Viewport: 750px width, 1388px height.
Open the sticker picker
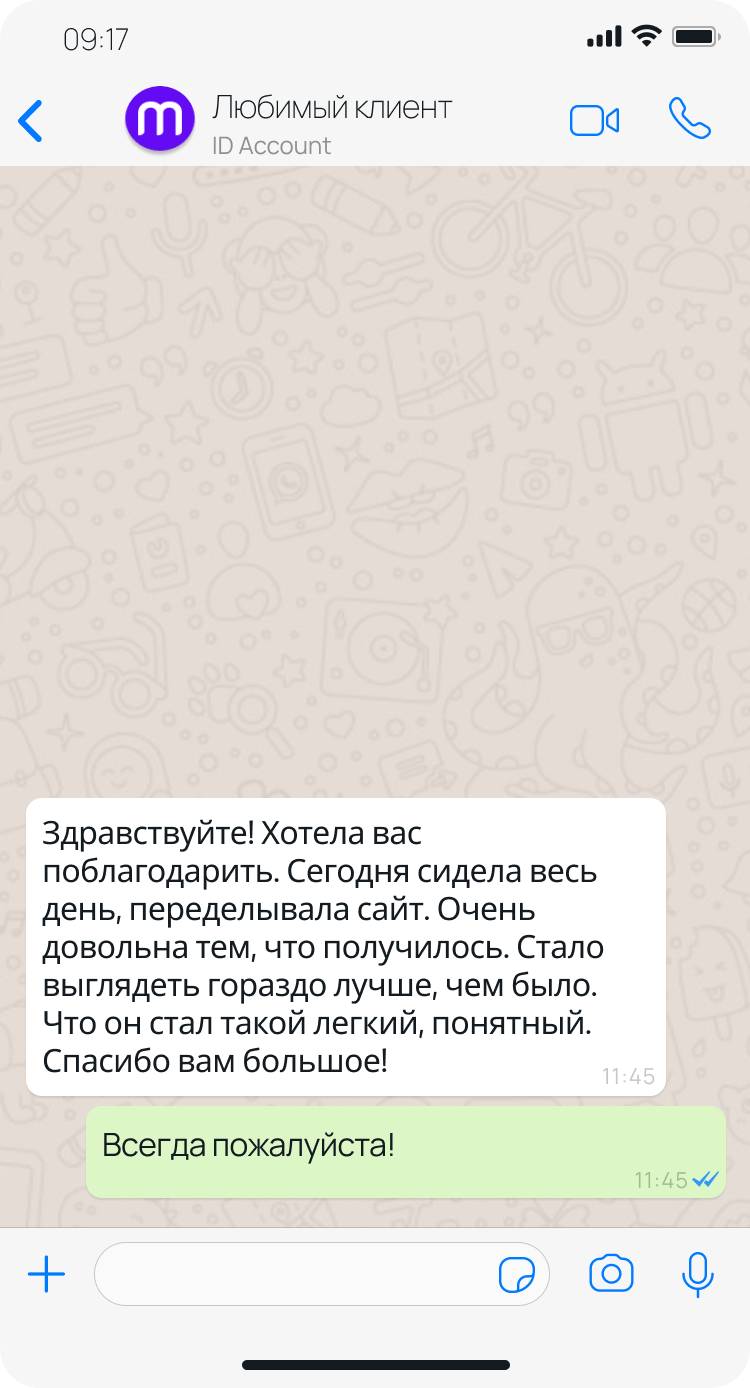517,1275
